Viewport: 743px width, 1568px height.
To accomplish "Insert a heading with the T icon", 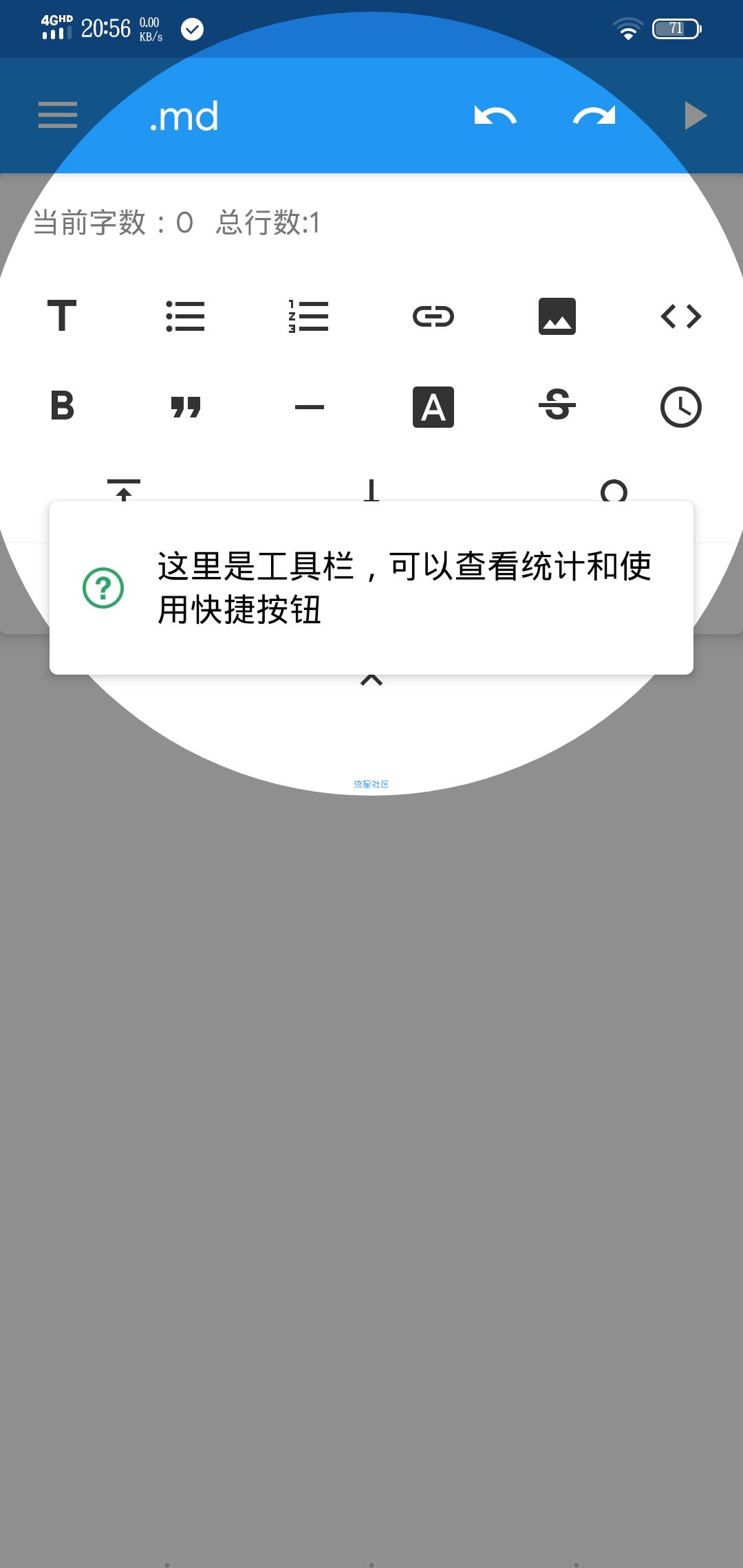I will [62, 316].
